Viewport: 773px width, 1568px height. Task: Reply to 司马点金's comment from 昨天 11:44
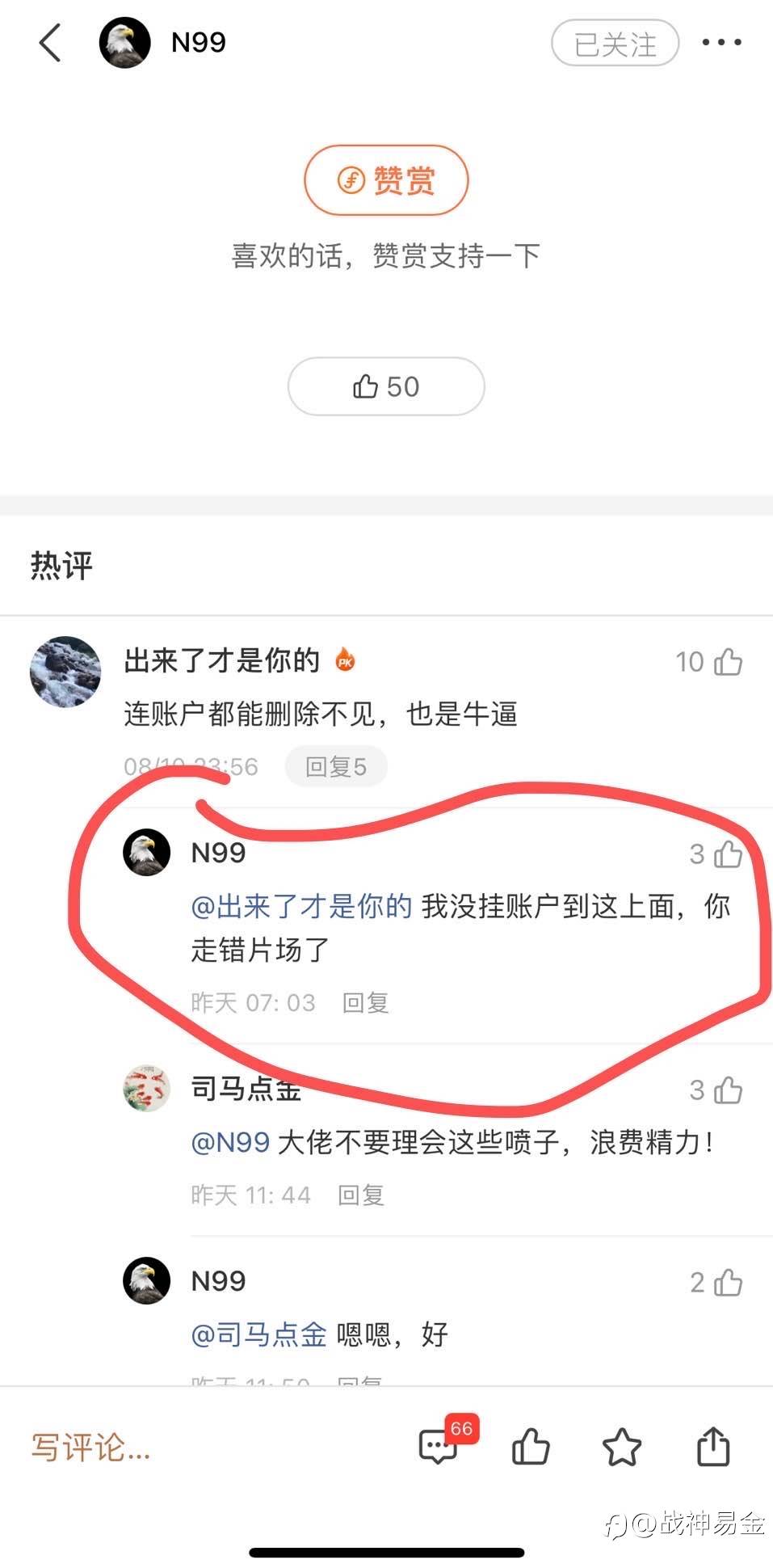pyautogui.click(x=361, y=1195)
